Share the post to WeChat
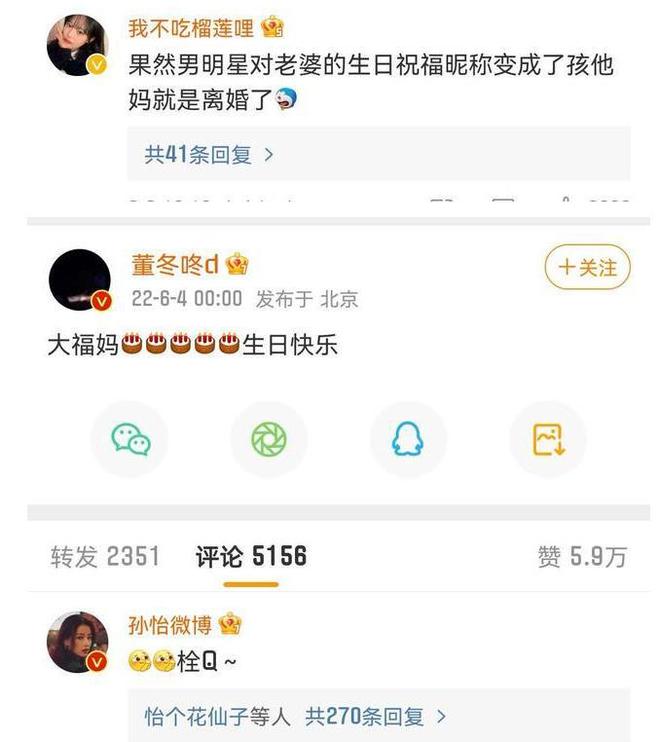This screenshot has width=660, height=742. (x=130, y=439)
